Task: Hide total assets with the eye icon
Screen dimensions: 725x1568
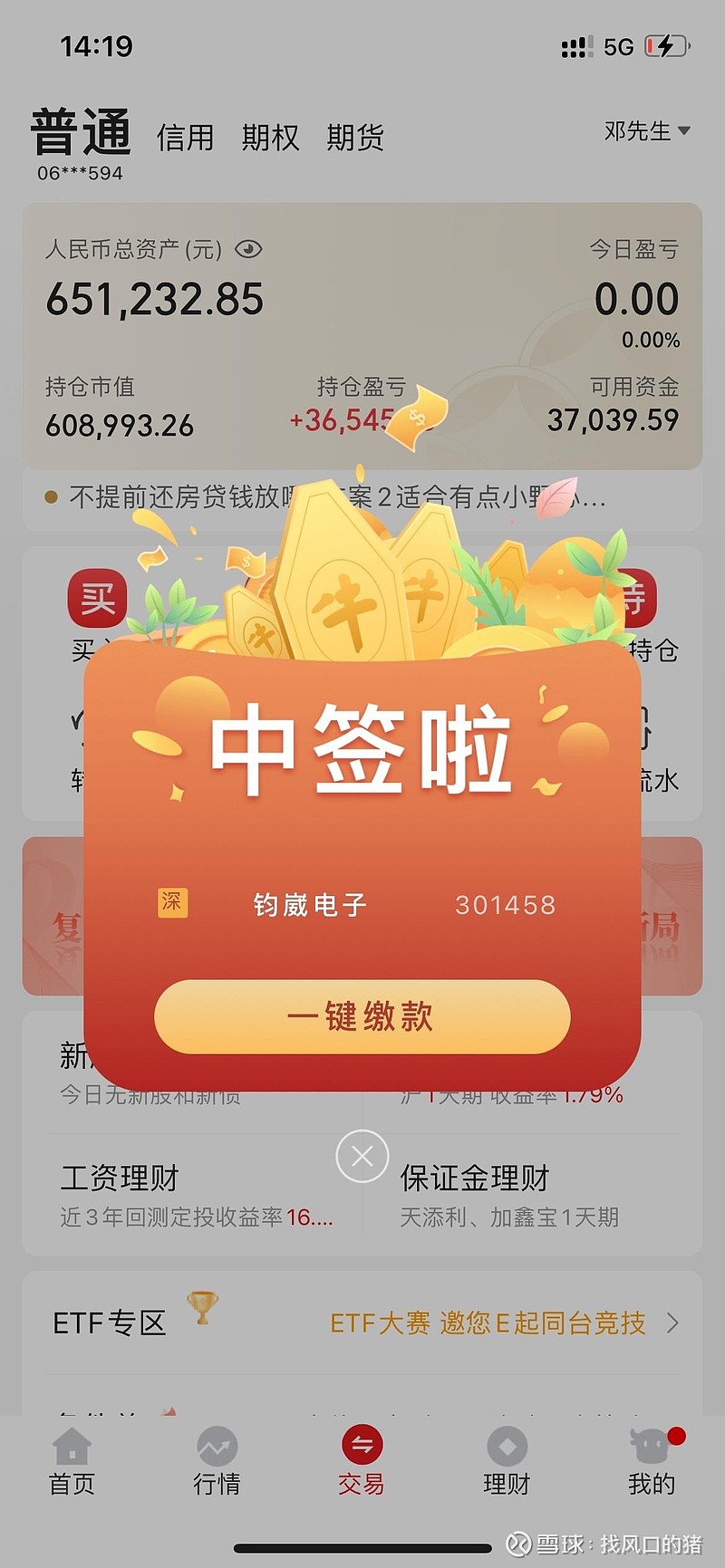Action: click(248, 249)
